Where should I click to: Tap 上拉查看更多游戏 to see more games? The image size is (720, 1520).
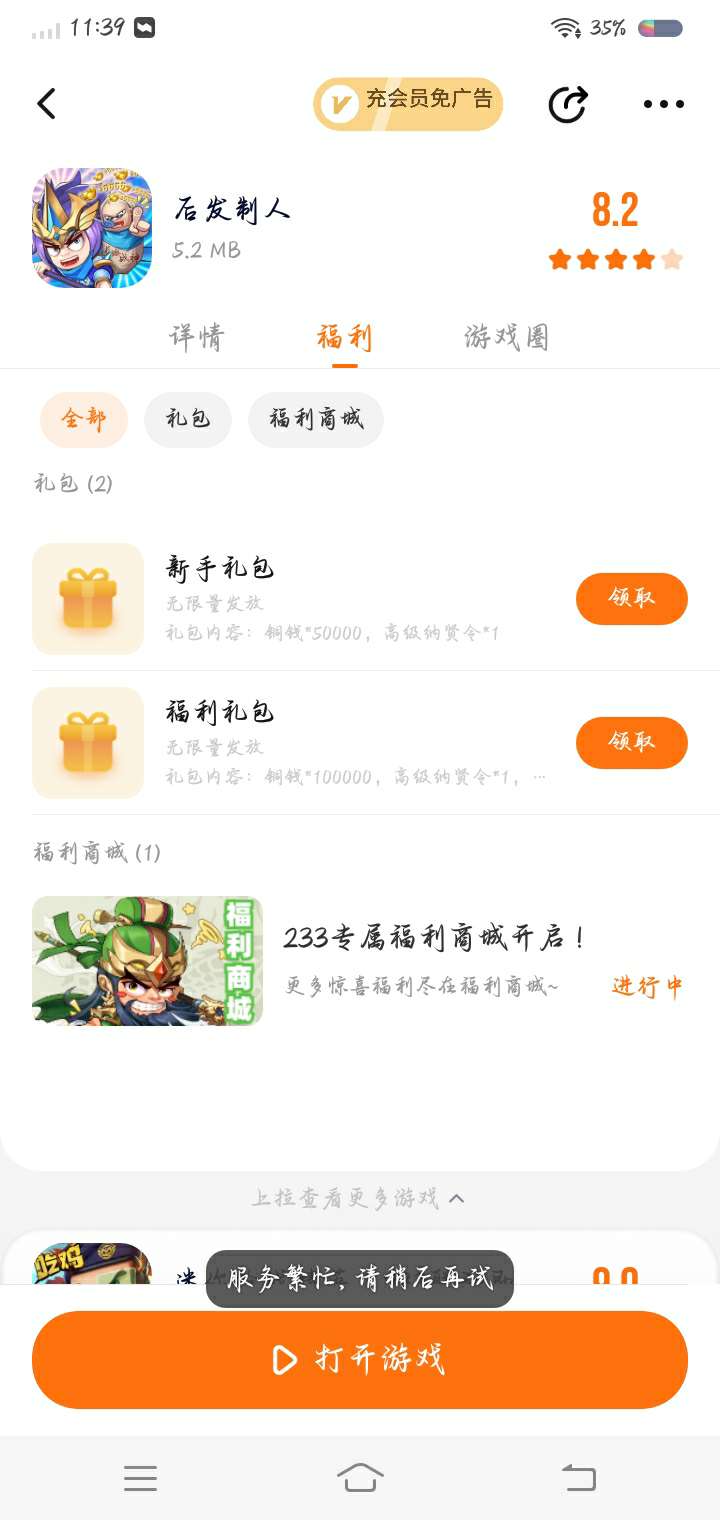tap(358, 1198)
